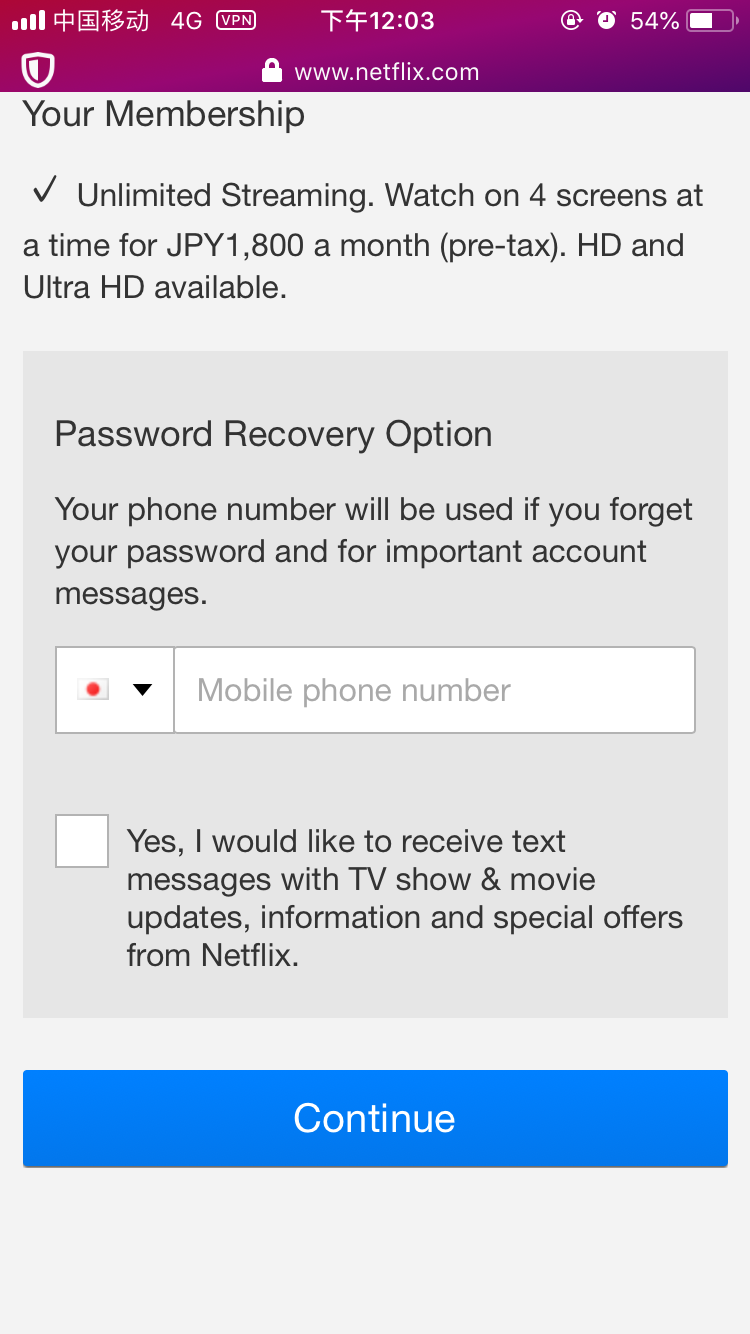
Task: Tap the www.netflix.com address bar
Action: click(x=385, y=72)
